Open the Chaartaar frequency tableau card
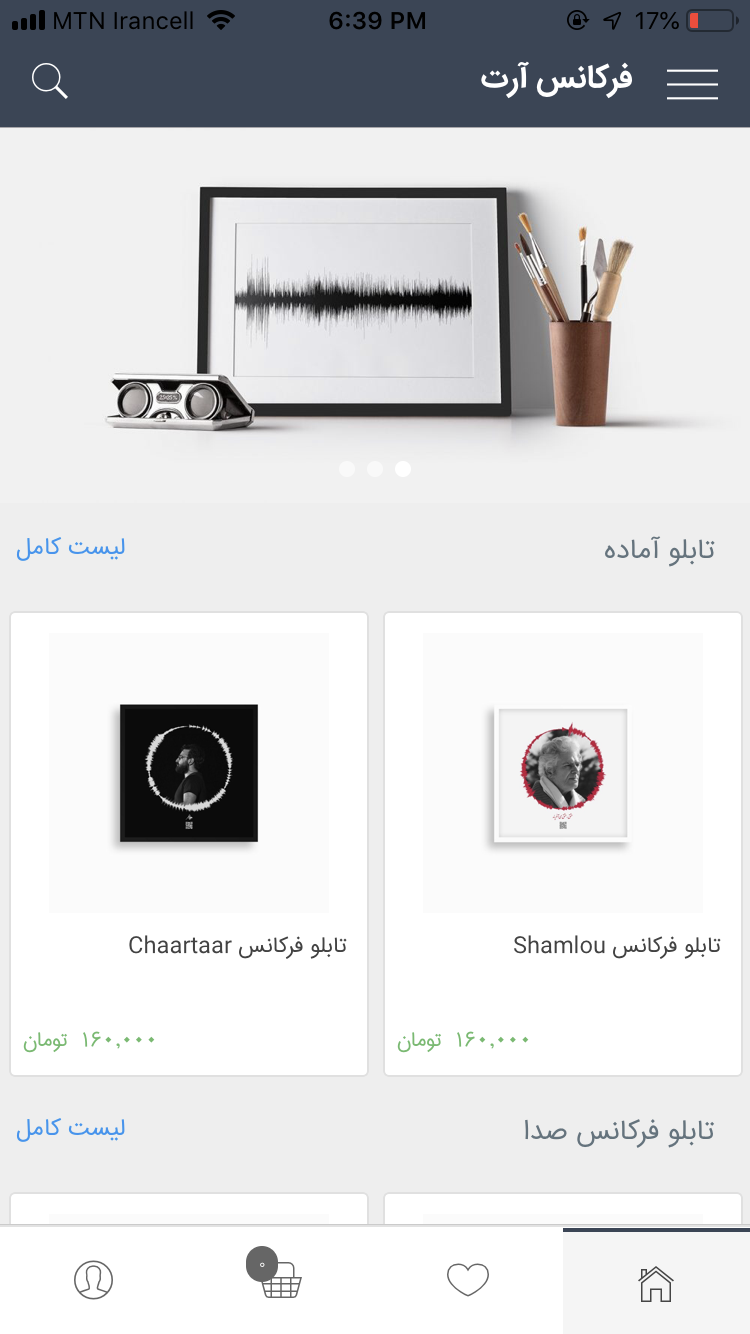Image resolution: width=750 pixels, height=1334 pixels. 189,843
